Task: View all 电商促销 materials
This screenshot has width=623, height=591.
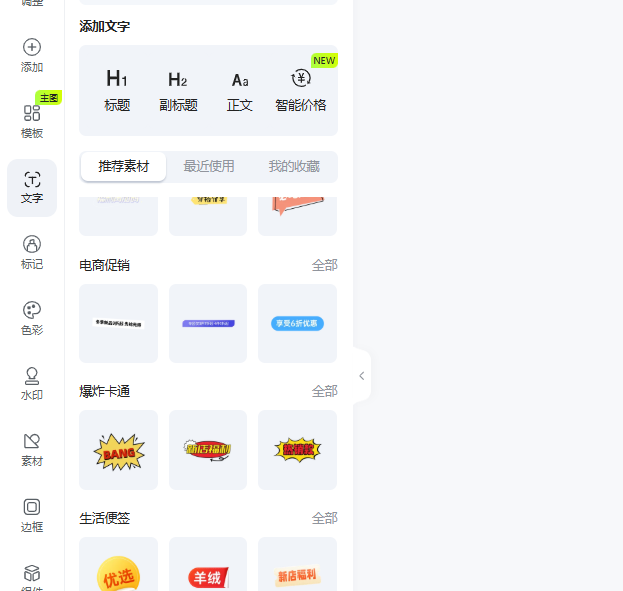Action: pyautogui.click(x=324, y=265)
